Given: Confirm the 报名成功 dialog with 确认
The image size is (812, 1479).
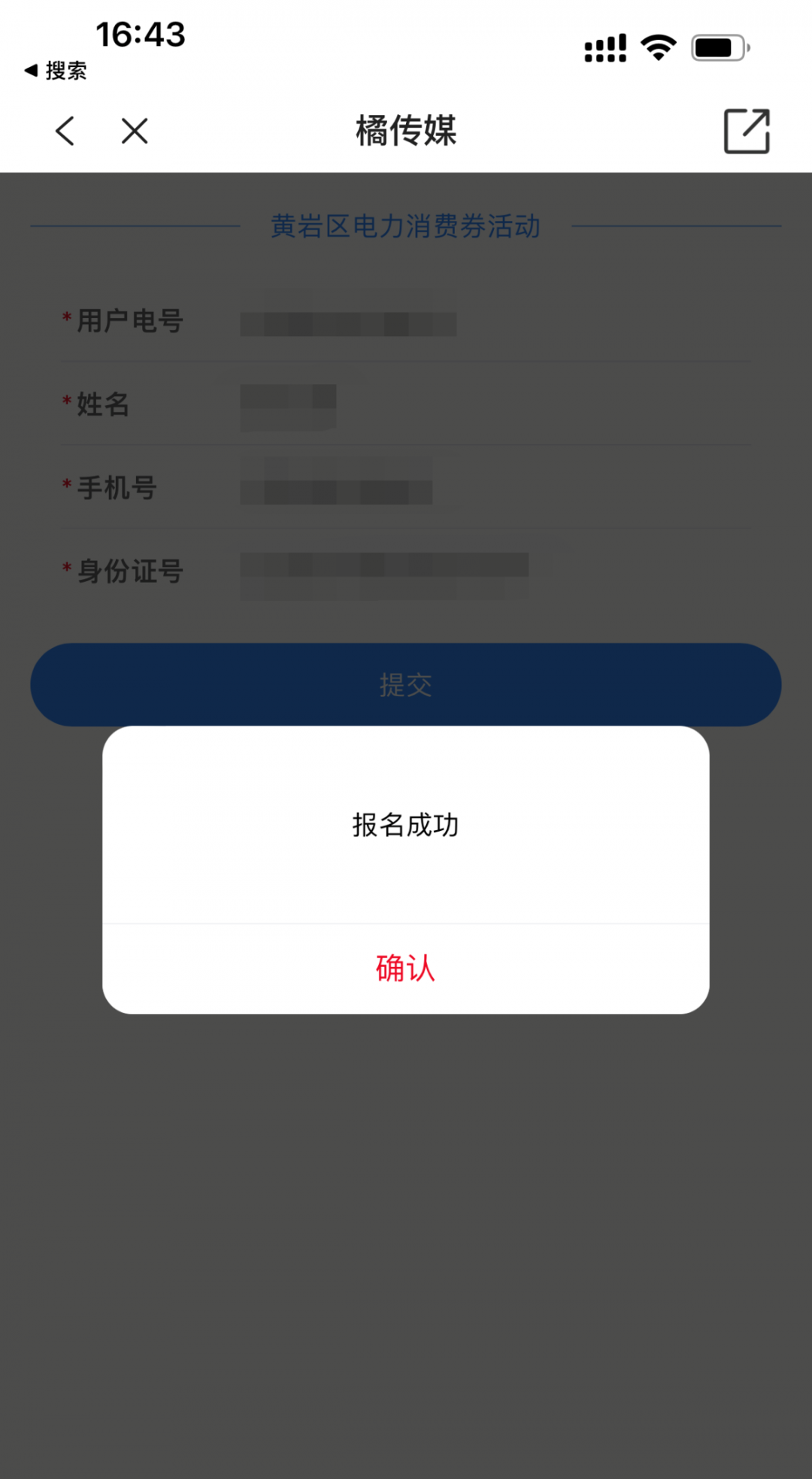Looking at the screenshot, I should tap(406, 968).
